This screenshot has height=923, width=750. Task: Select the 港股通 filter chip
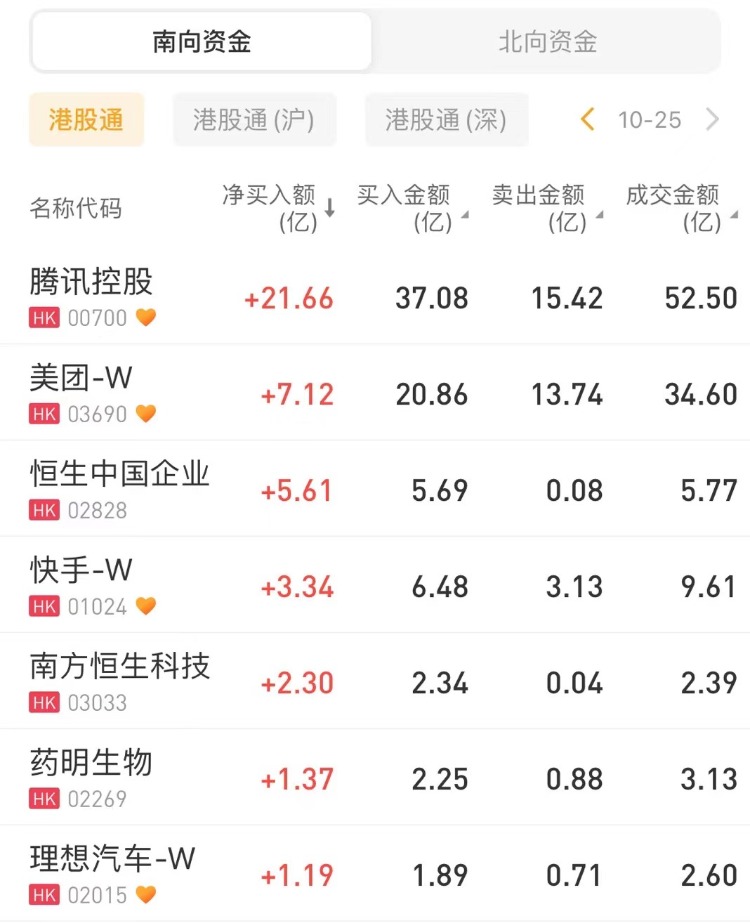[86, 120]
